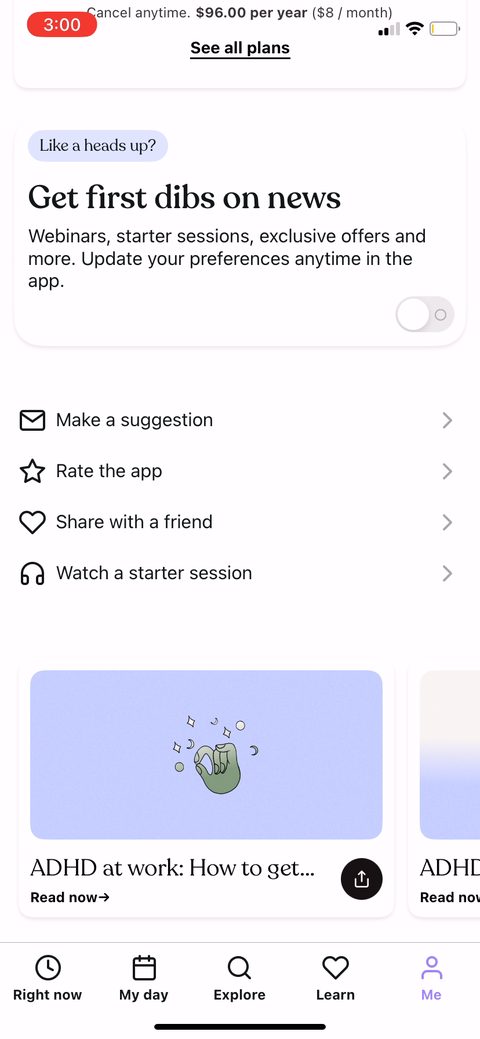Switch to the Right now tab
The width and height of the screenshot is (480, 1039).
pos(48,978)
